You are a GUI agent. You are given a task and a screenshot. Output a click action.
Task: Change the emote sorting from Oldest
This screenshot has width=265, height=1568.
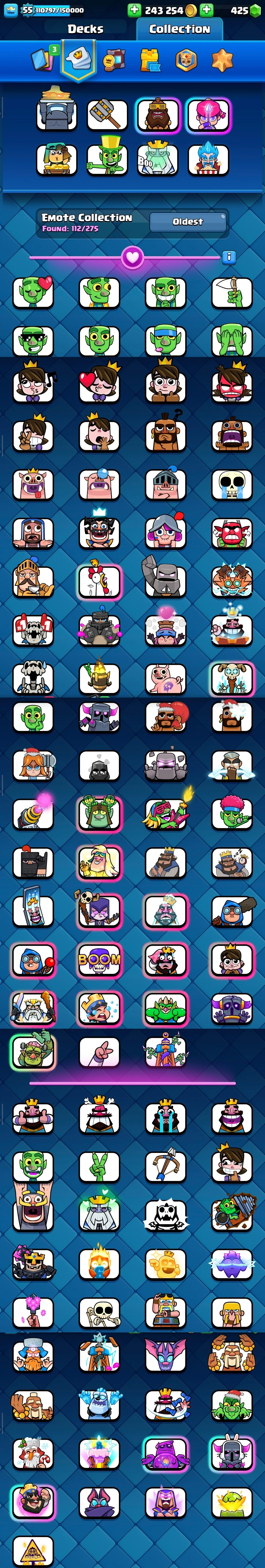pyautogui.click(x=188, y=222)
